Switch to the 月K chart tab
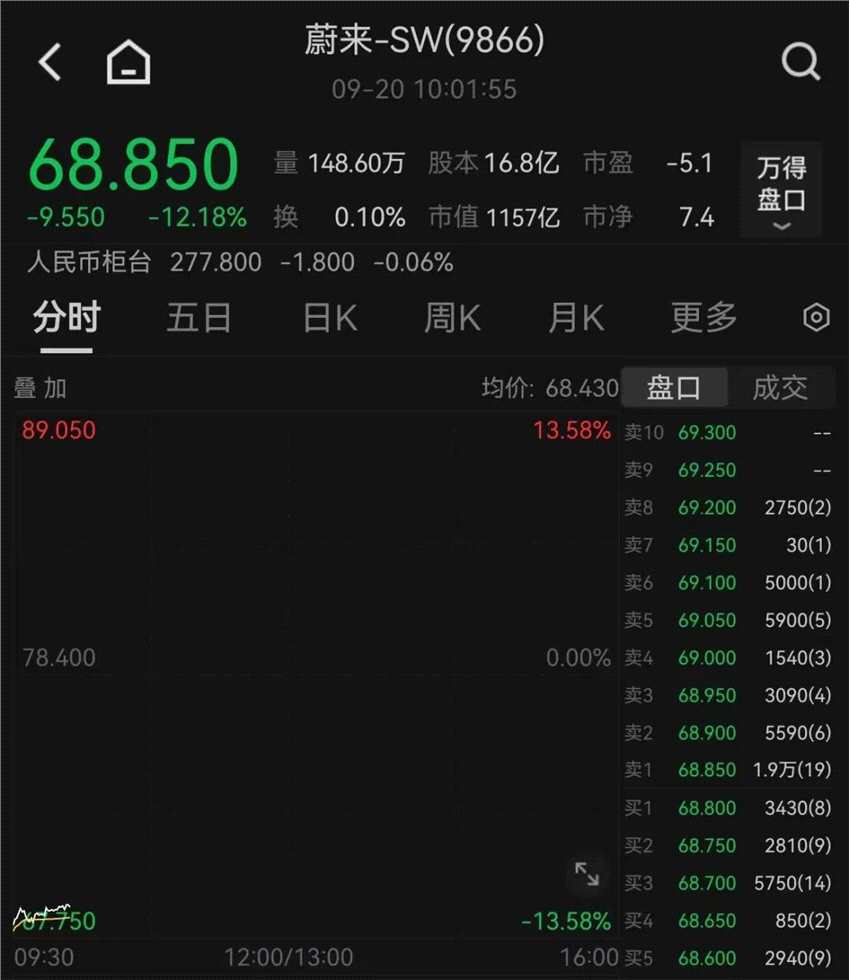This screenshot has width=850, height=980. (x=576, y=318)
